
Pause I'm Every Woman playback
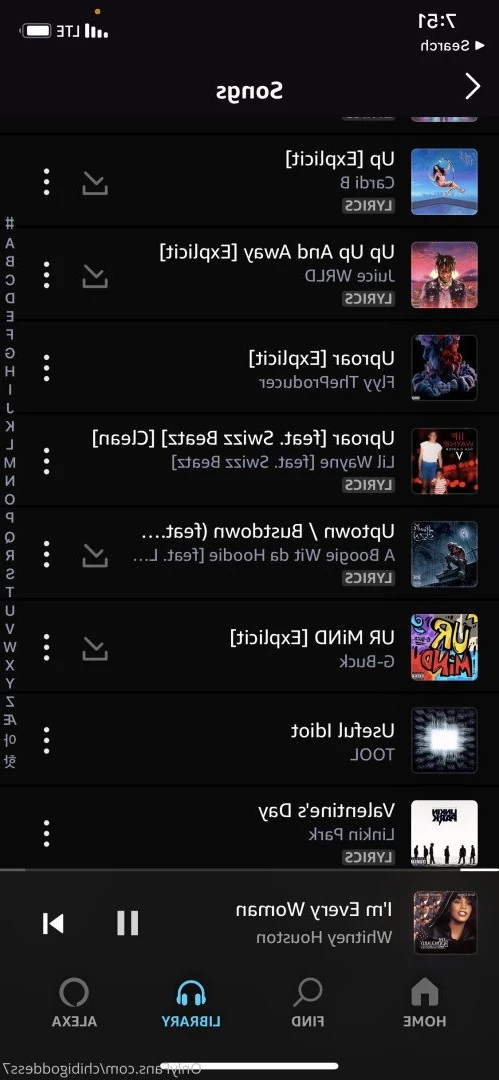tap(128, 923)
